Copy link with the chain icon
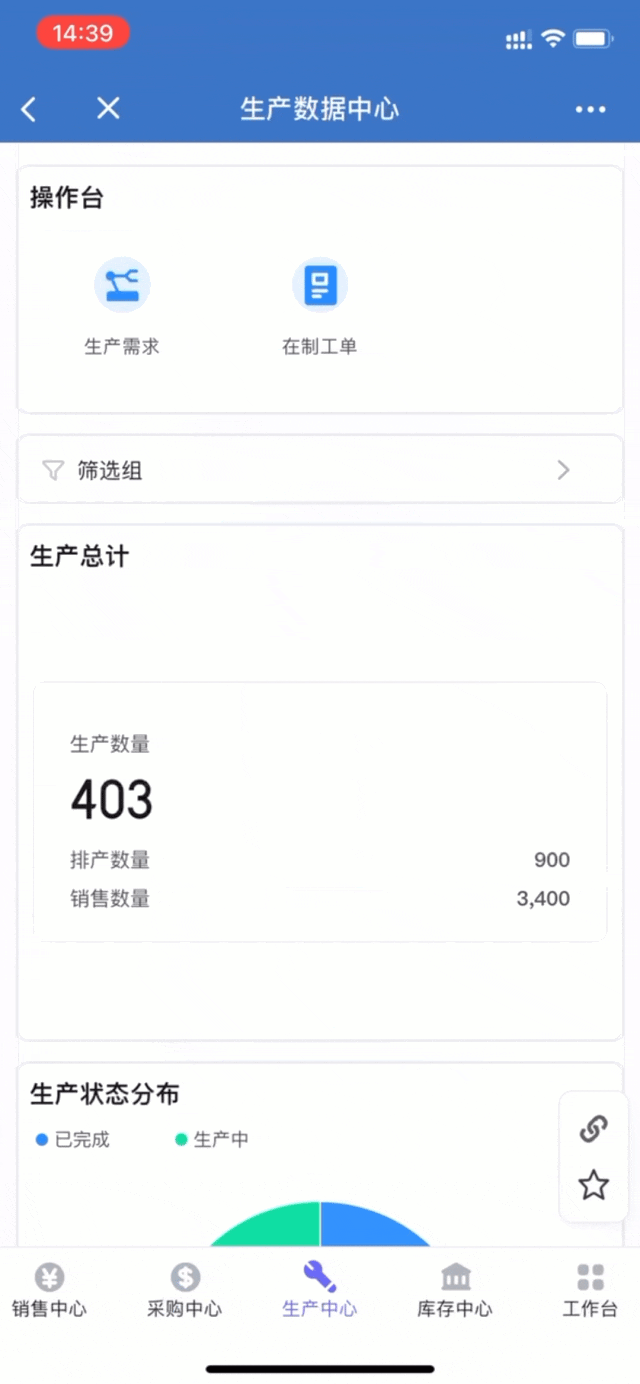Viewport: 640px width, 1384px height. pyautogui.click(x=594, y=1129)
